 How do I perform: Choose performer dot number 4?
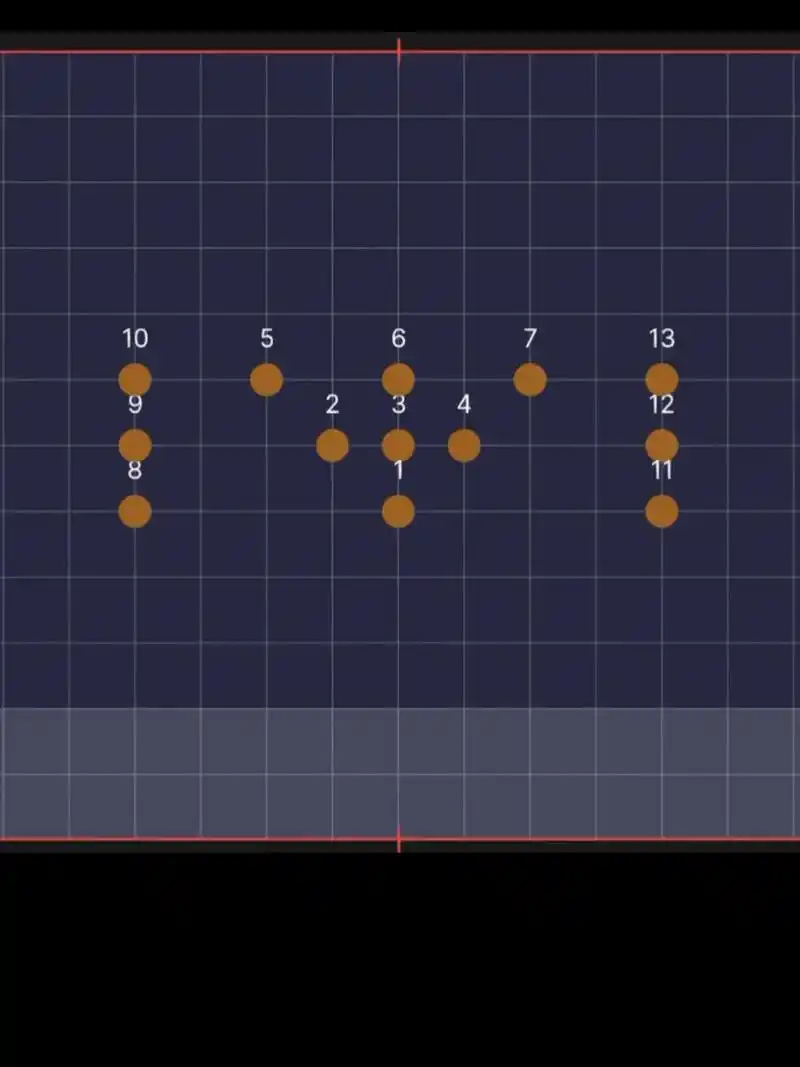point(464,445)
